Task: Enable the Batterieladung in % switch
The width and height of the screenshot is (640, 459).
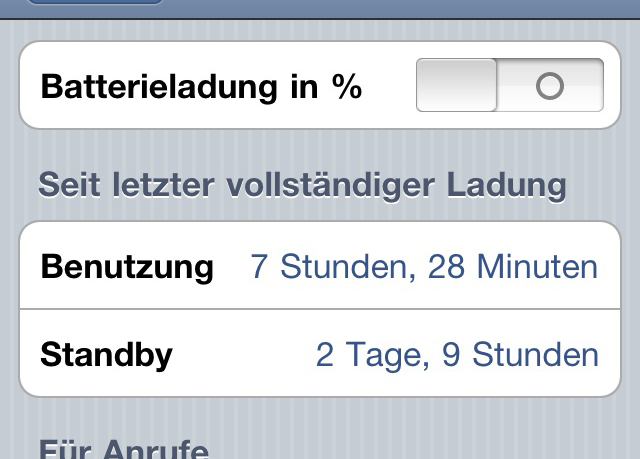Action: click(x=509, y=86)
